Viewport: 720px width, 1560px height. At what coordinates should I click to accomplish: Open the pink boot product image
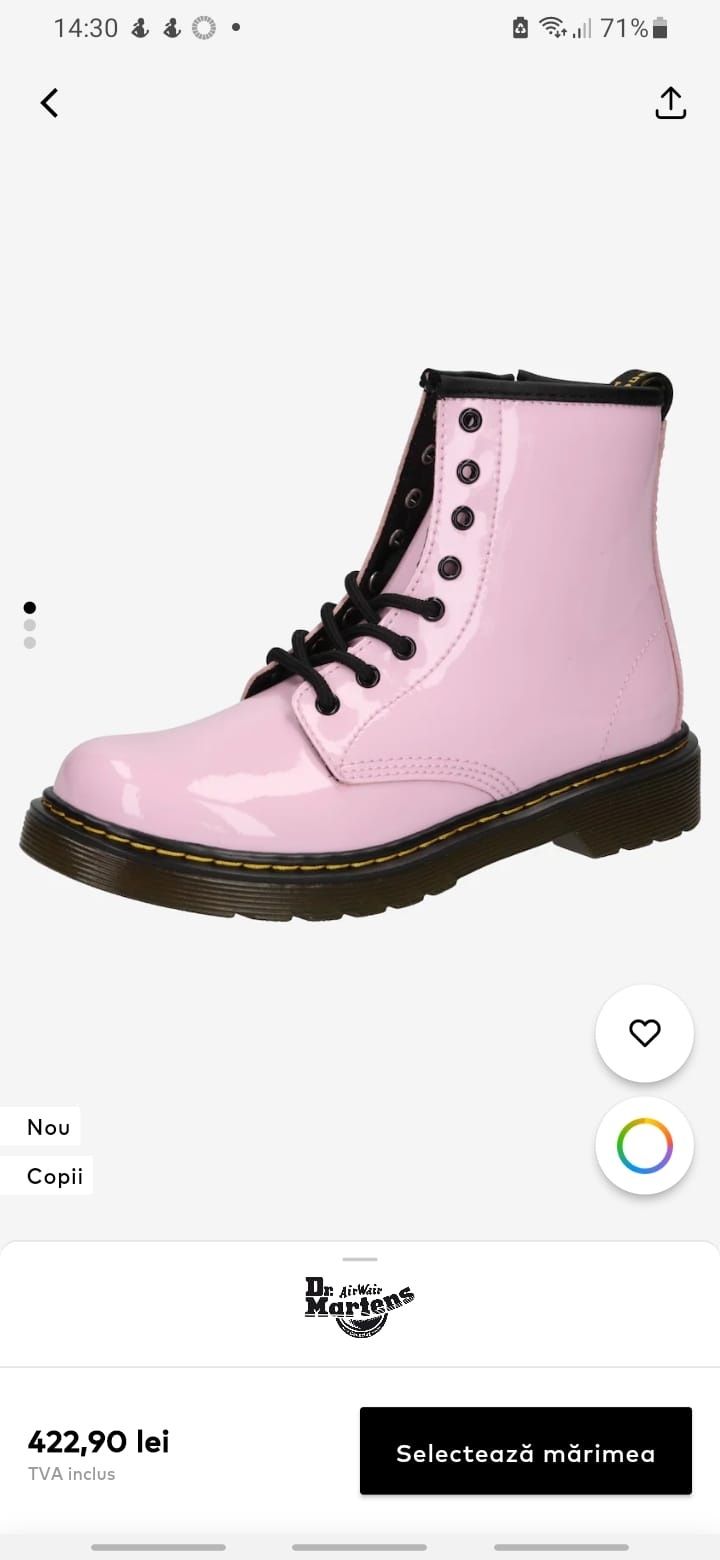pyautogui.click(x=360, y=643)
